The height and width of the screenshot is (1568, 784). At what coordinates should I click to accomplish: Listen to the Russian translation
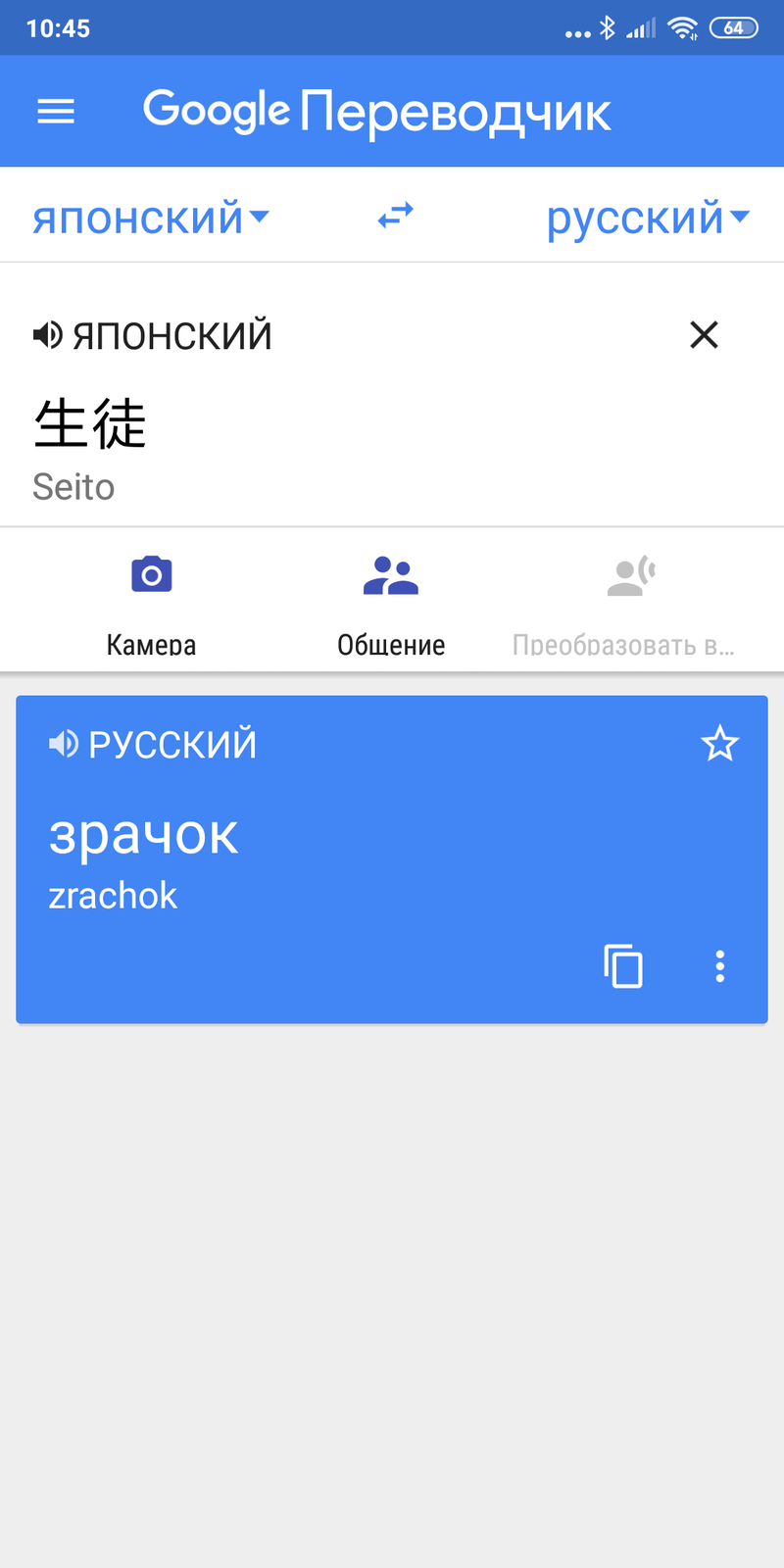[64, 745]
